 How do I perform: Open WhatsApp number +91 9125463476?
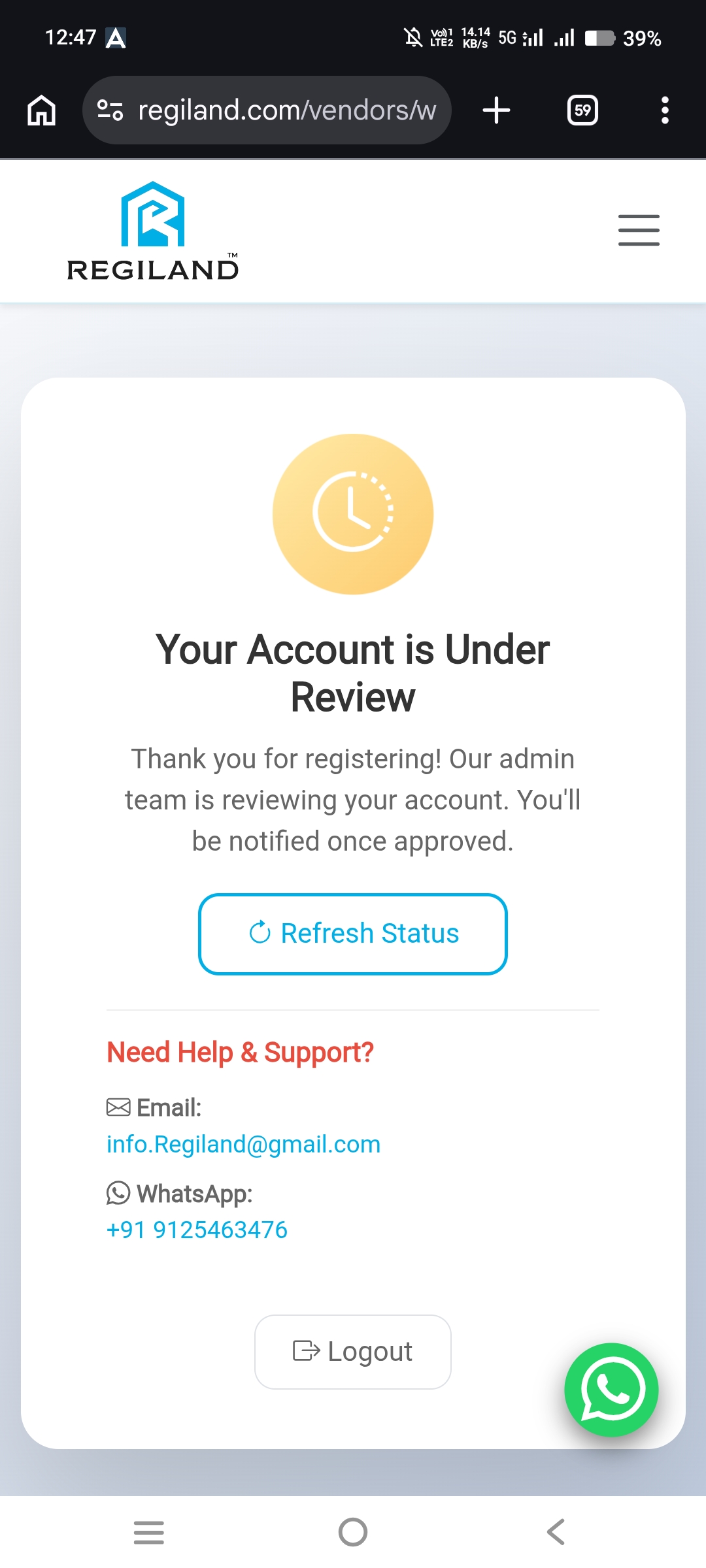click(197, 1230)
